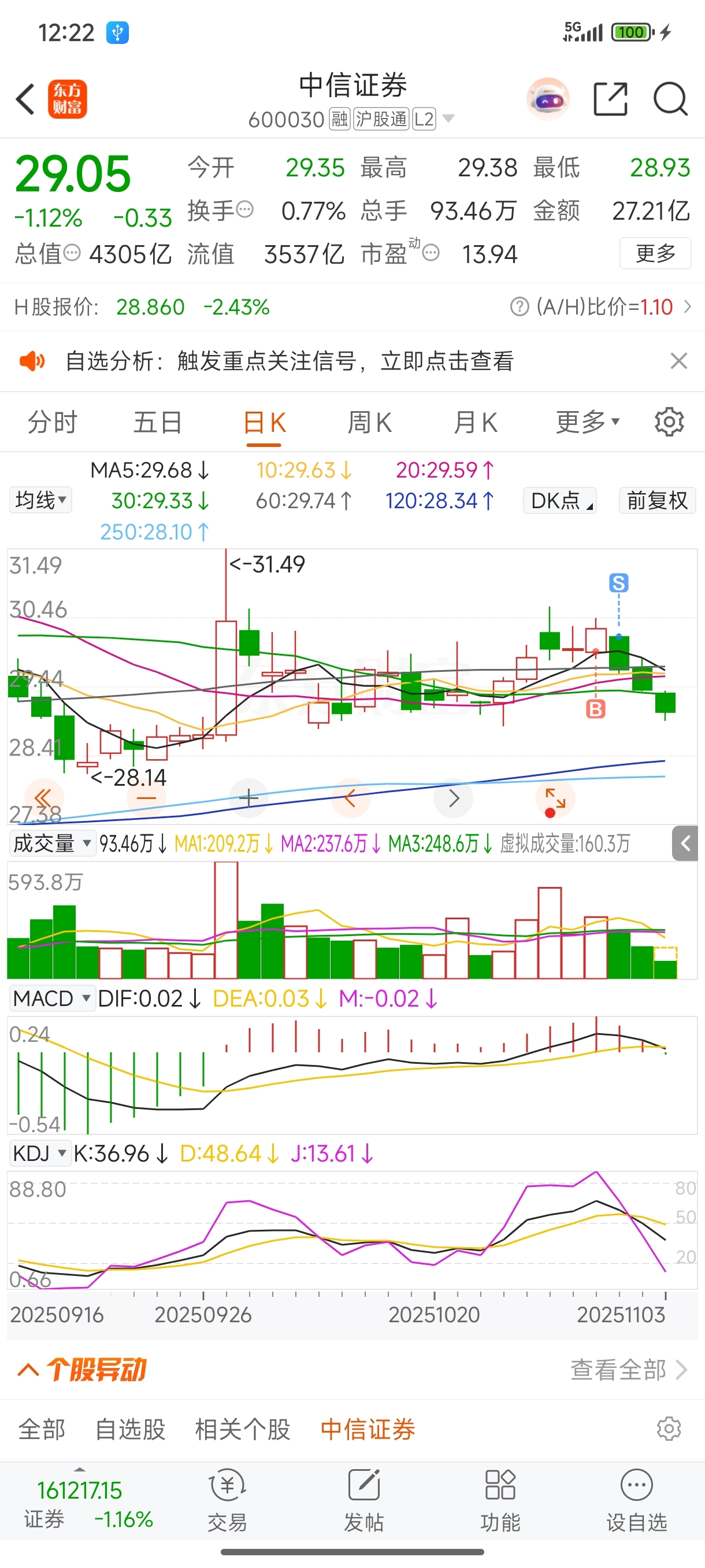Open the 成交量 indicator dropdown
This screenshot has width=705, height=1568.
tap(51, 844)
